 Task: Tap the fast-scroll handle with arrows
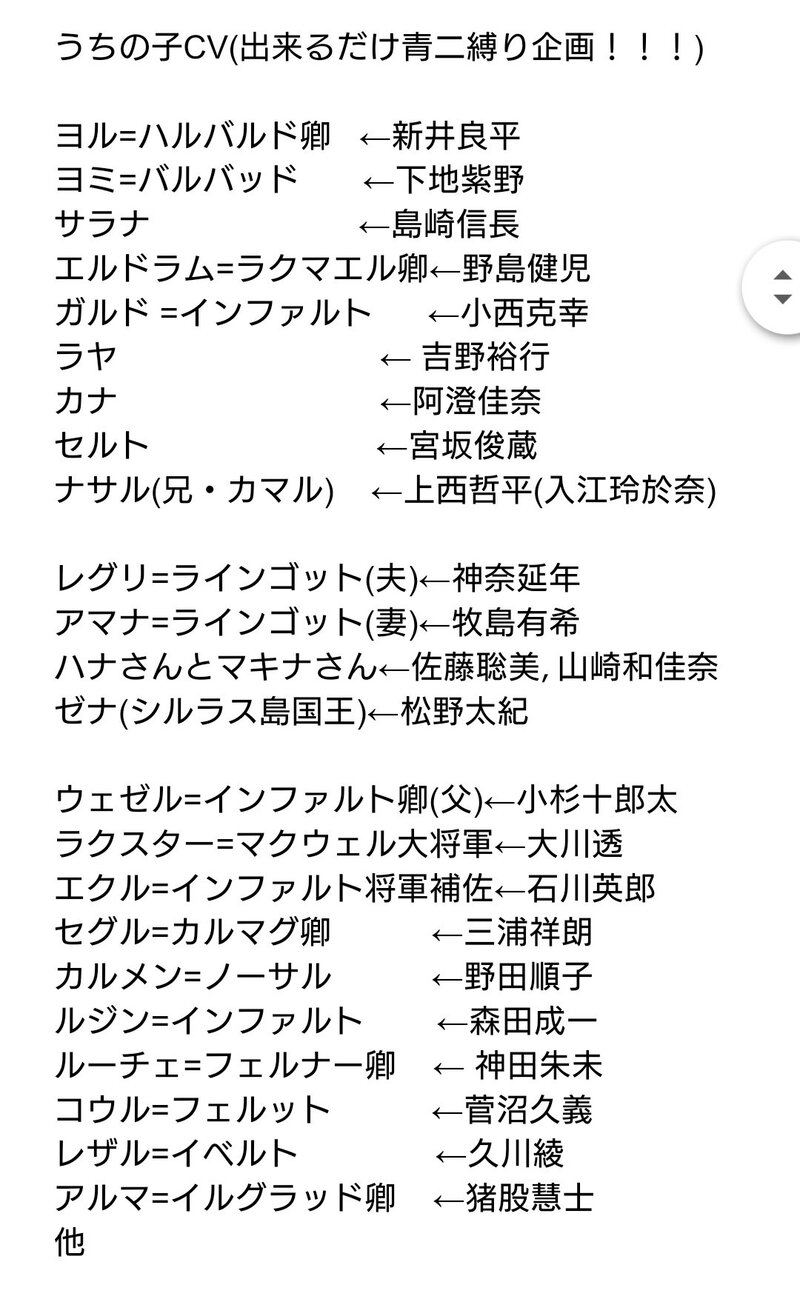point(781,287)
